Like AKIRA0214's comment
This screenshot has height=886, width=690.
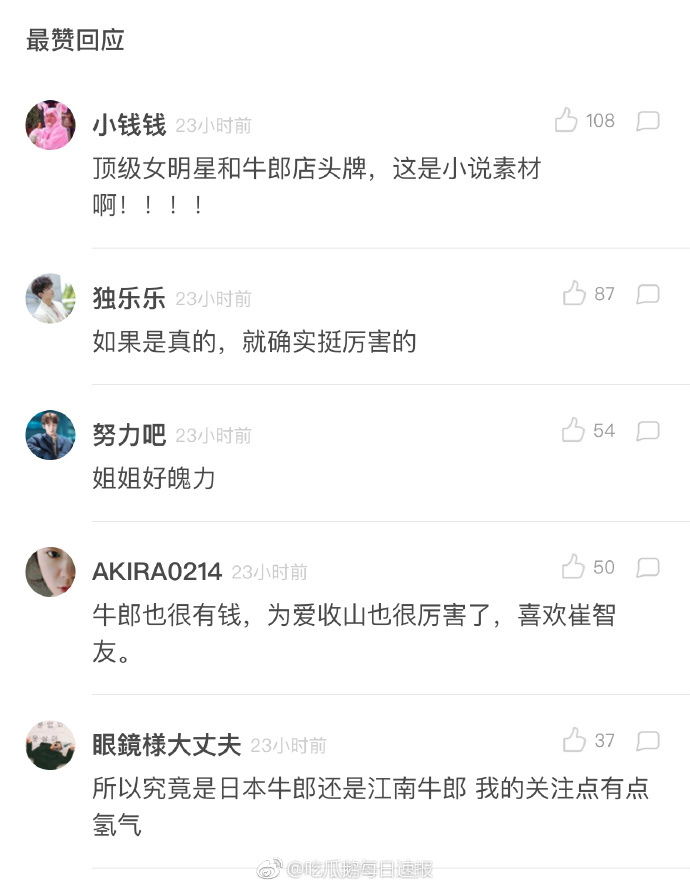coord(573,567)
